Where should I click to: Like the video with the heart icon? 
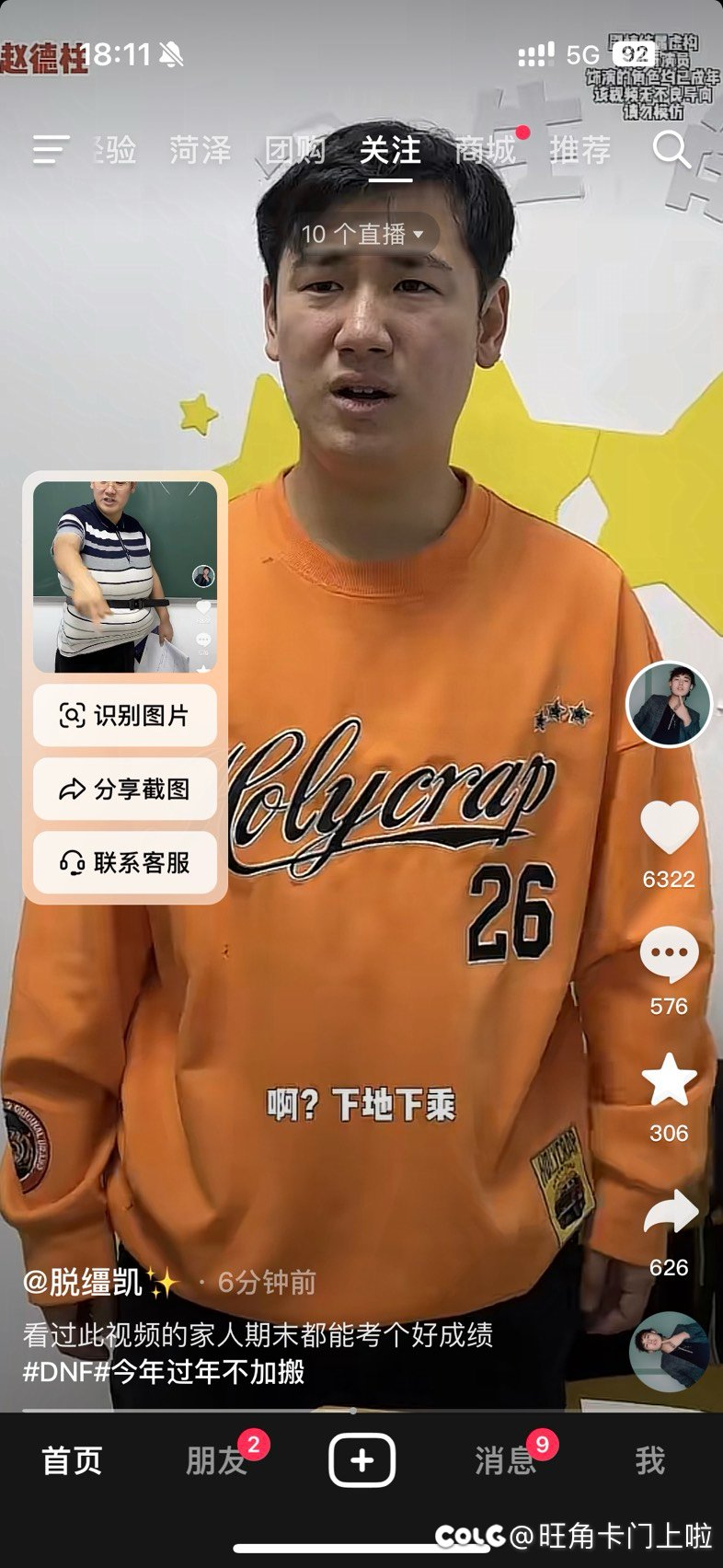[669, 826]
